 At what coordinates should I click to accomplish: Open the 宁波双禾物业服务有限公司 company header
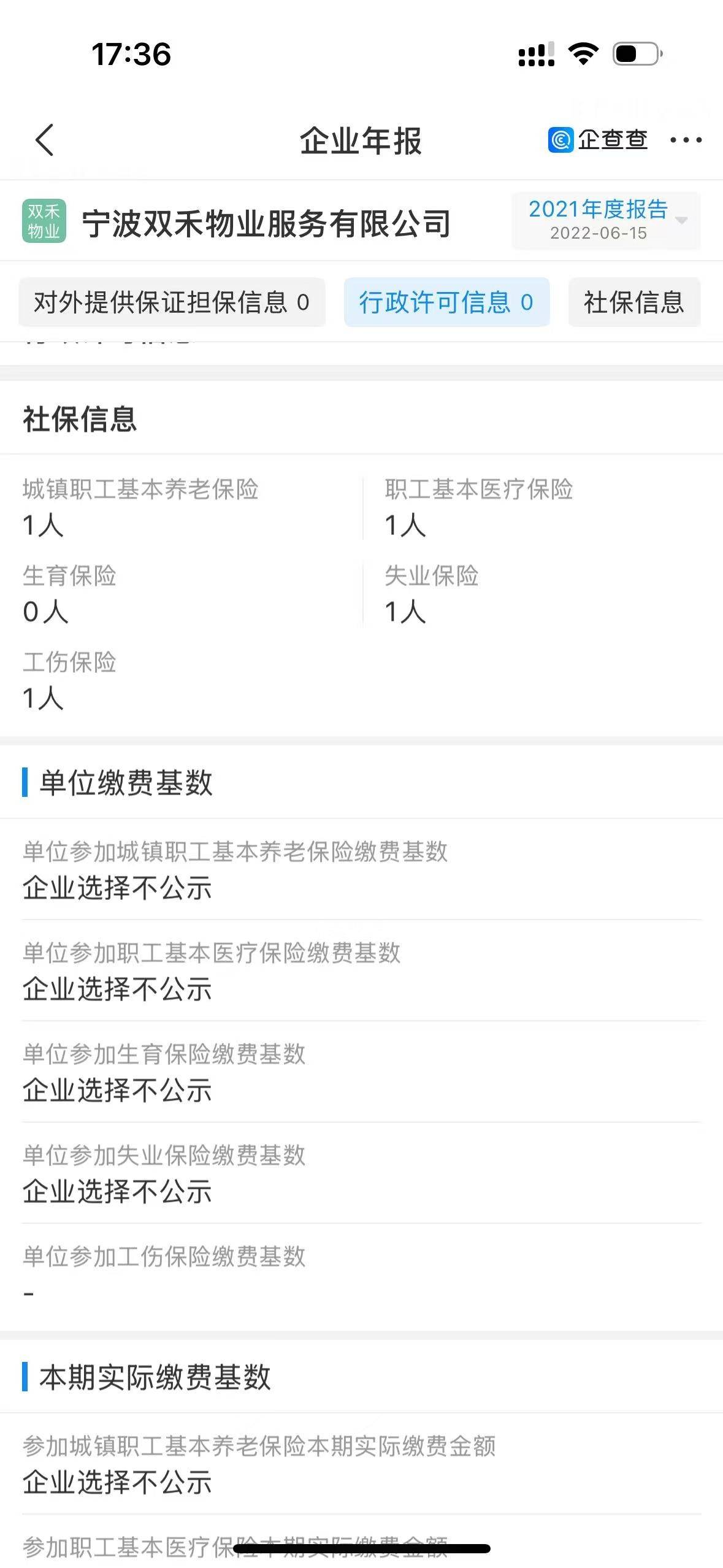266,223
